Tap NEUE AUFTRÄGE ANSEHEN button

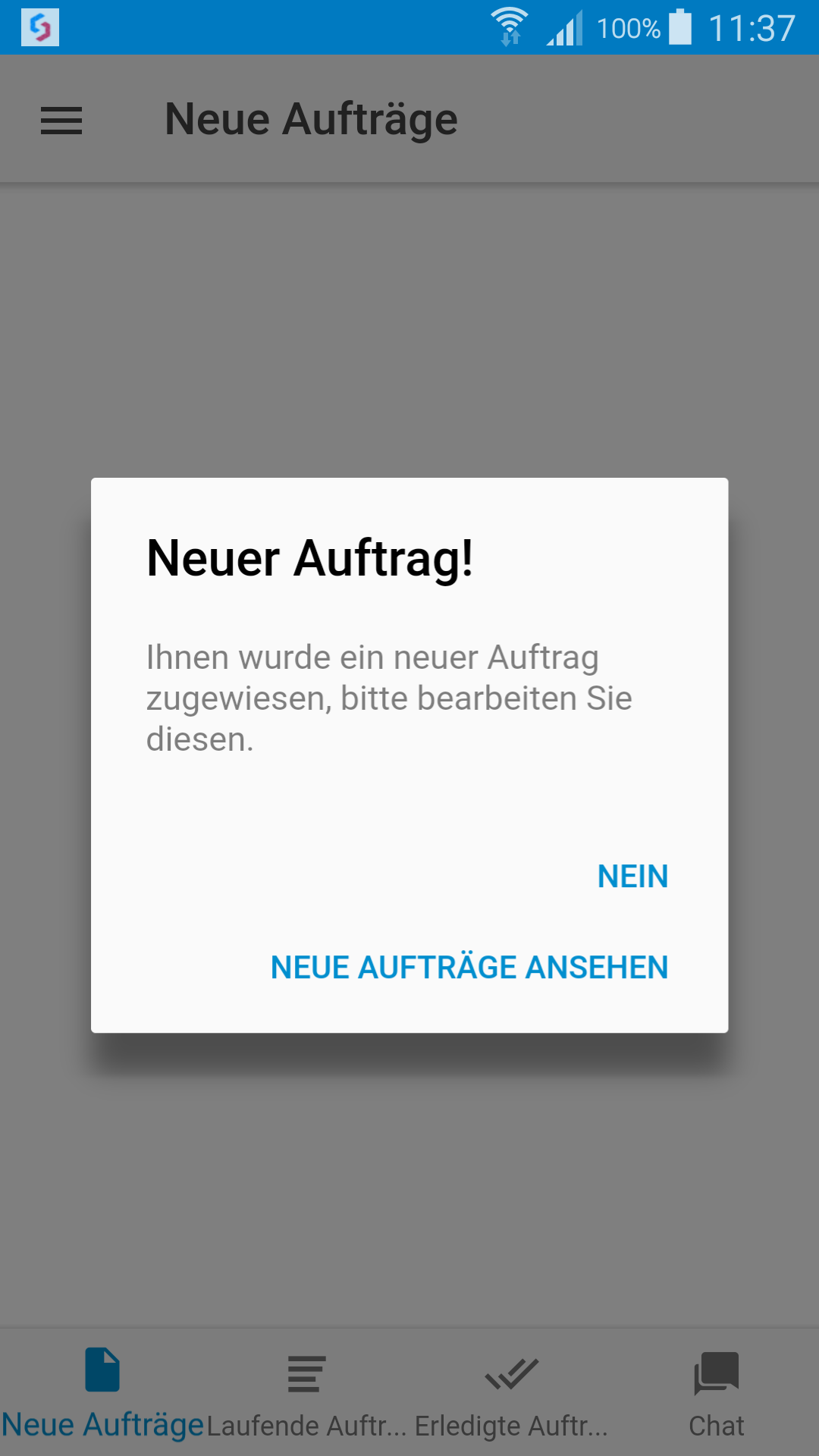coord(469,968)
